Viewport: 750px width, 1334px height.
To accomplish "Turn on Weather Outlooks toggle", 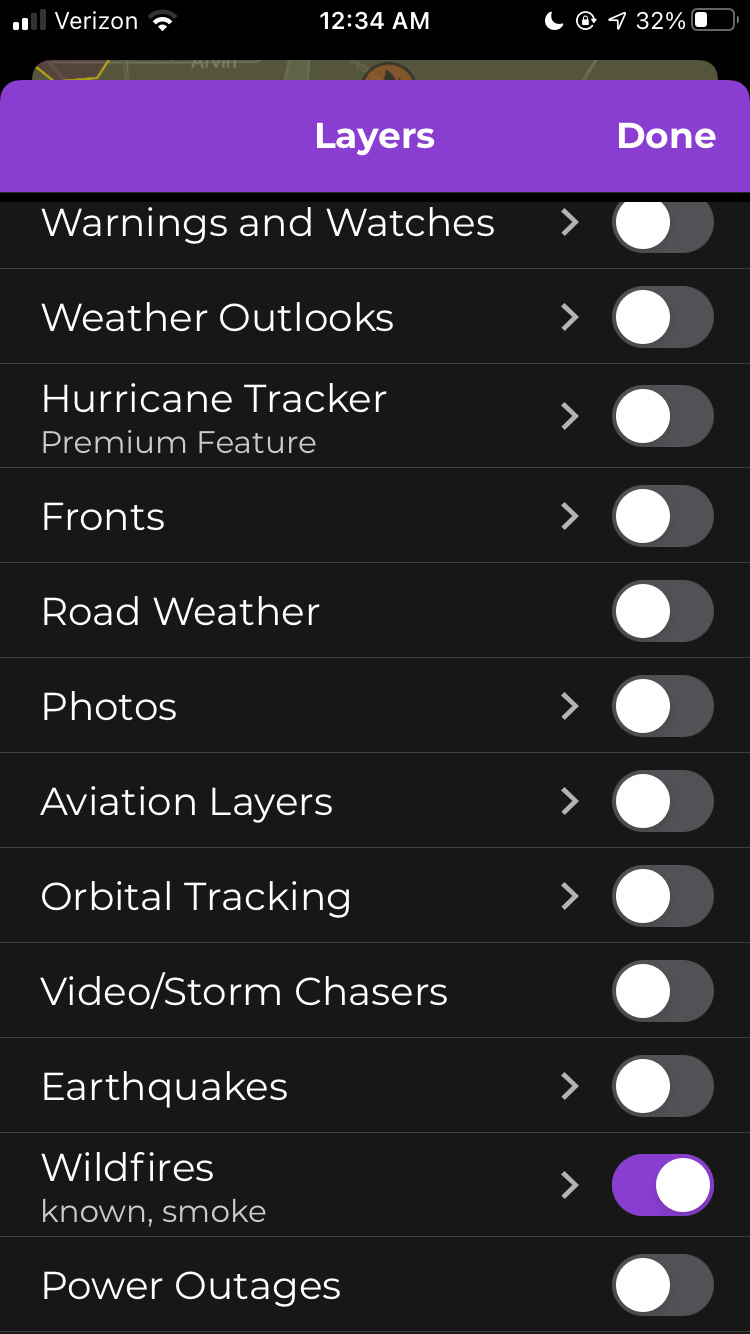I will (x=662, y=318).
